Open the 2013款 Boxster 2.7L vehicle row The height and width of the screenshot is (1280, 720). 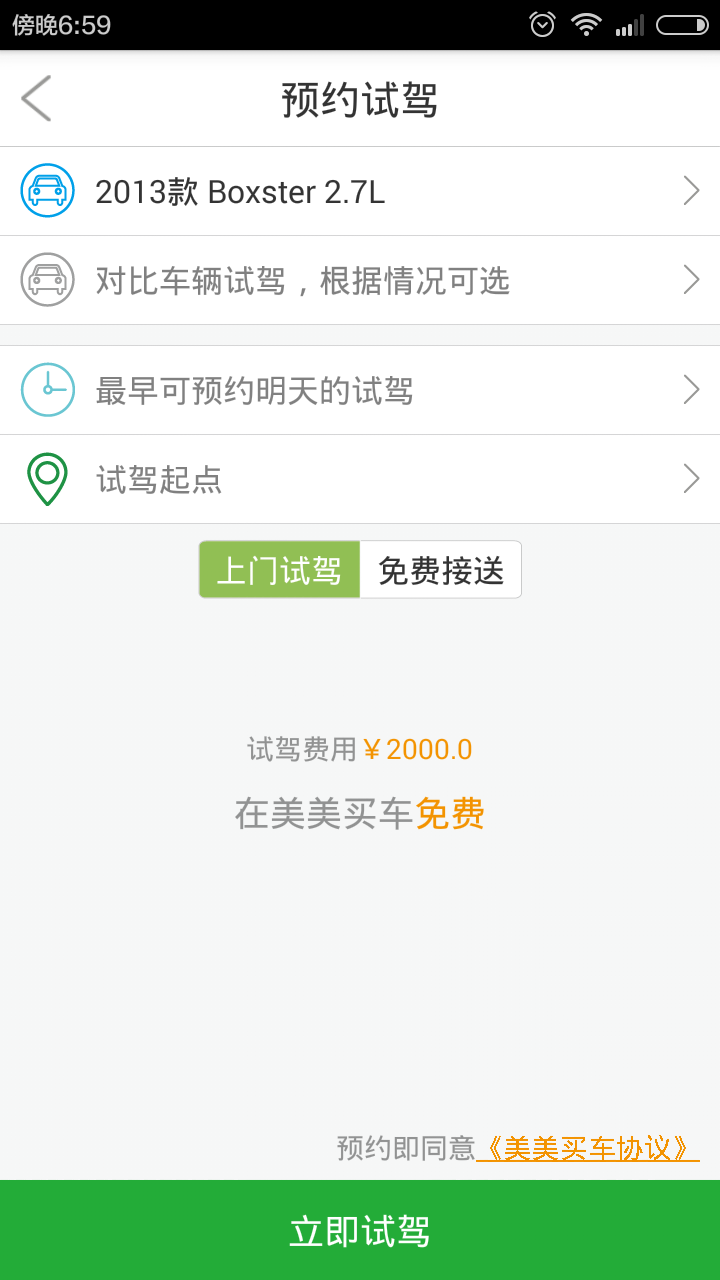[360, 191]
